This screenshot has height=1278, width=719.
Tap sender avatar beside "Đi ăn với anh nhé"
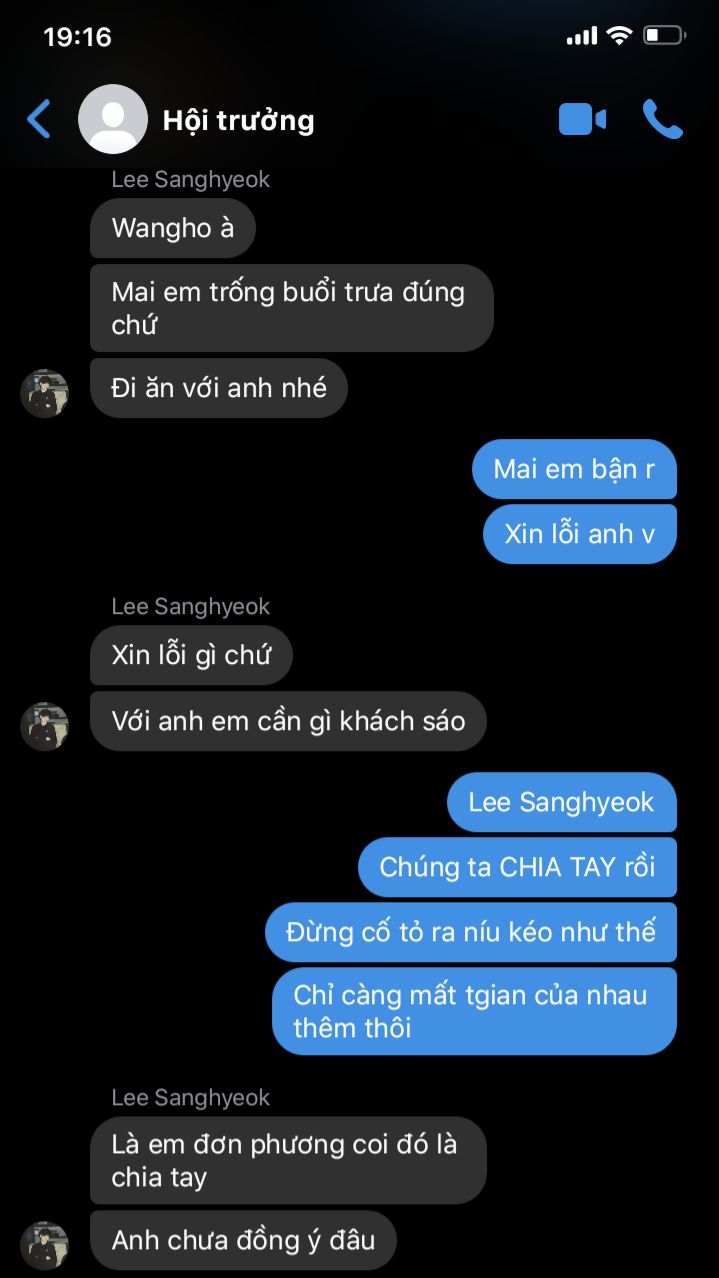tap(45, 393)
